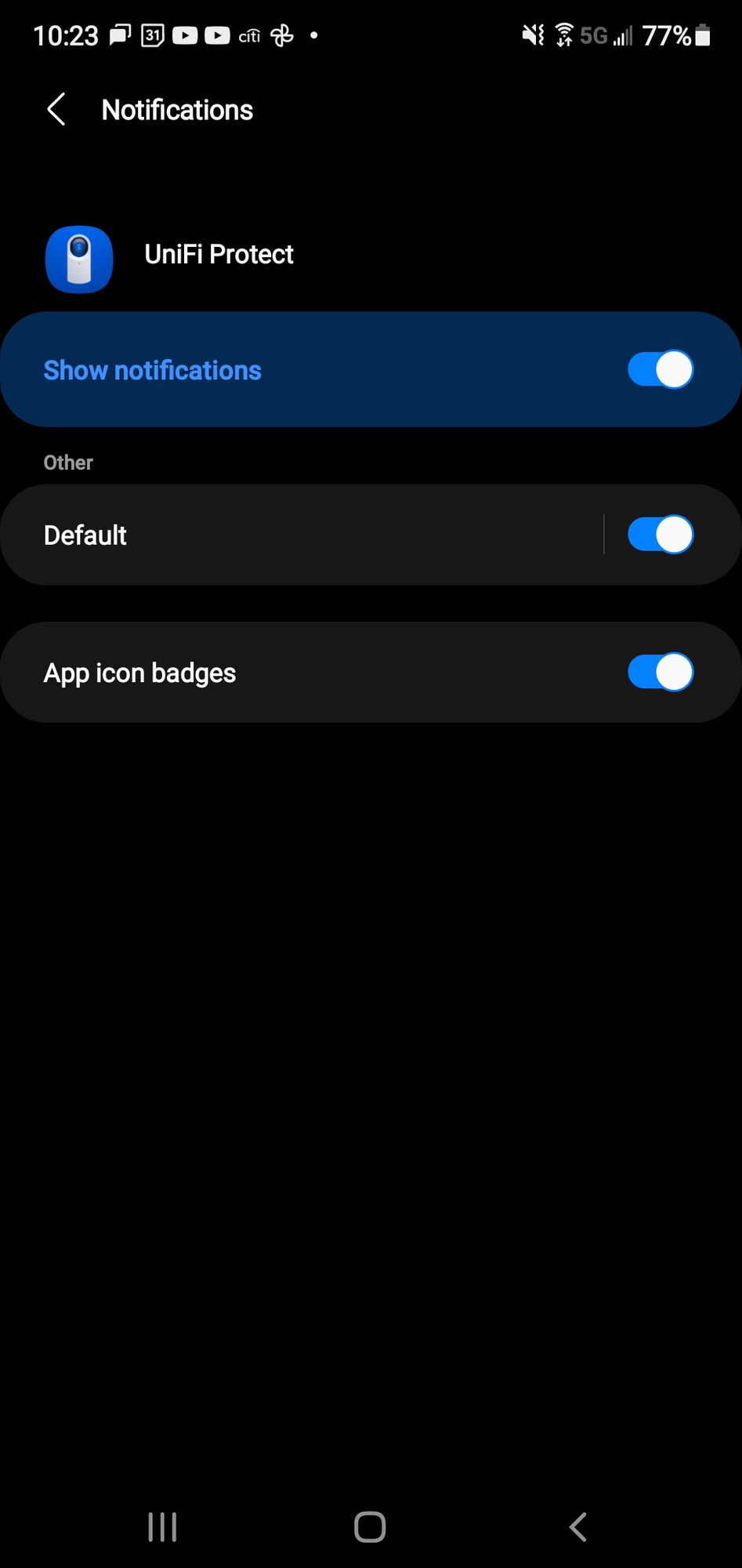Turn off the Show notifications switch

(x=660, y=369)
